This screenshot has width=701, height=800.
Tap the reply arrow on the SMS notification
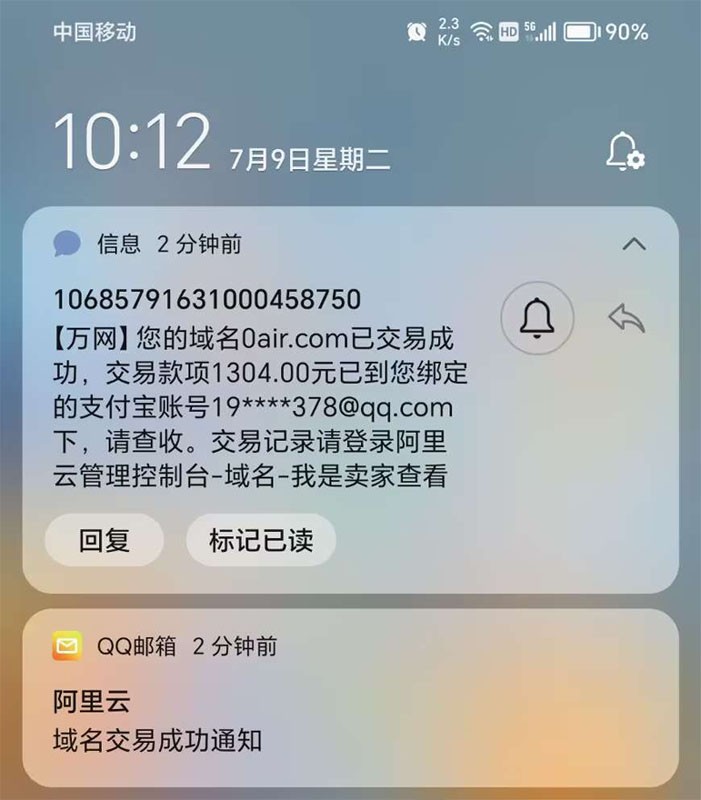tap(627, 319)
